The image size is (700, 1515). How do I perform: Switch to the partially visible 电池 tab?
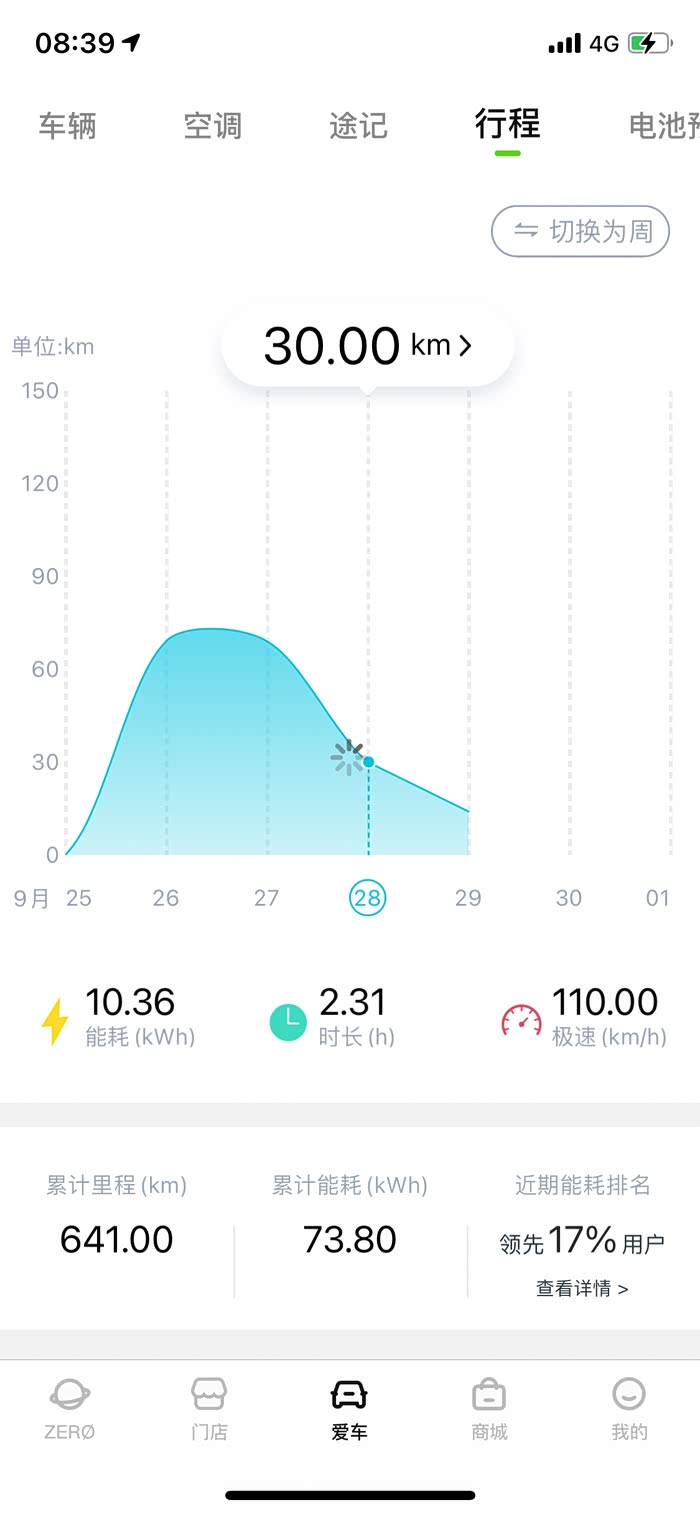point(664,127)
